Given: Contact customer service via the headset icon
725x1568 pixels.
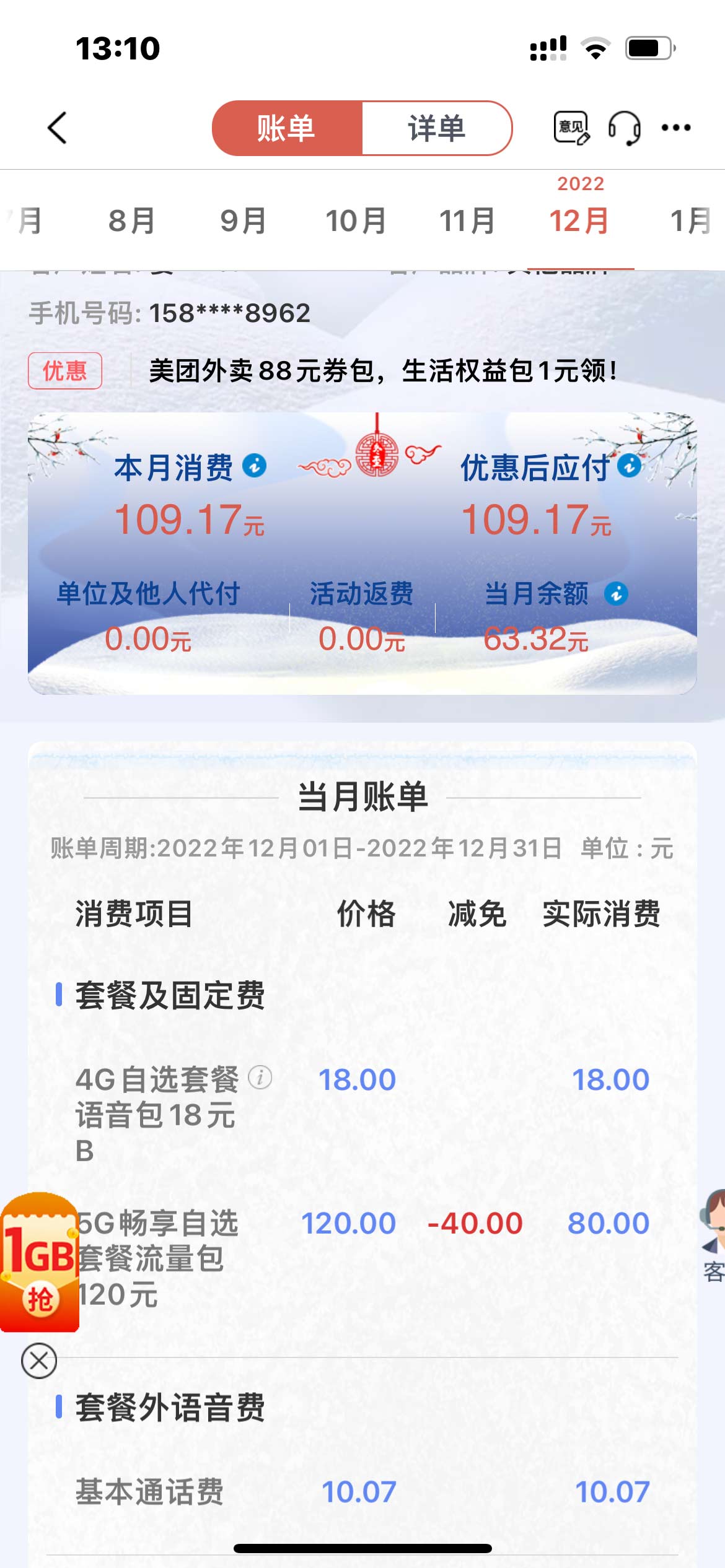Looking at the screenshot, I should coord(624,128).
